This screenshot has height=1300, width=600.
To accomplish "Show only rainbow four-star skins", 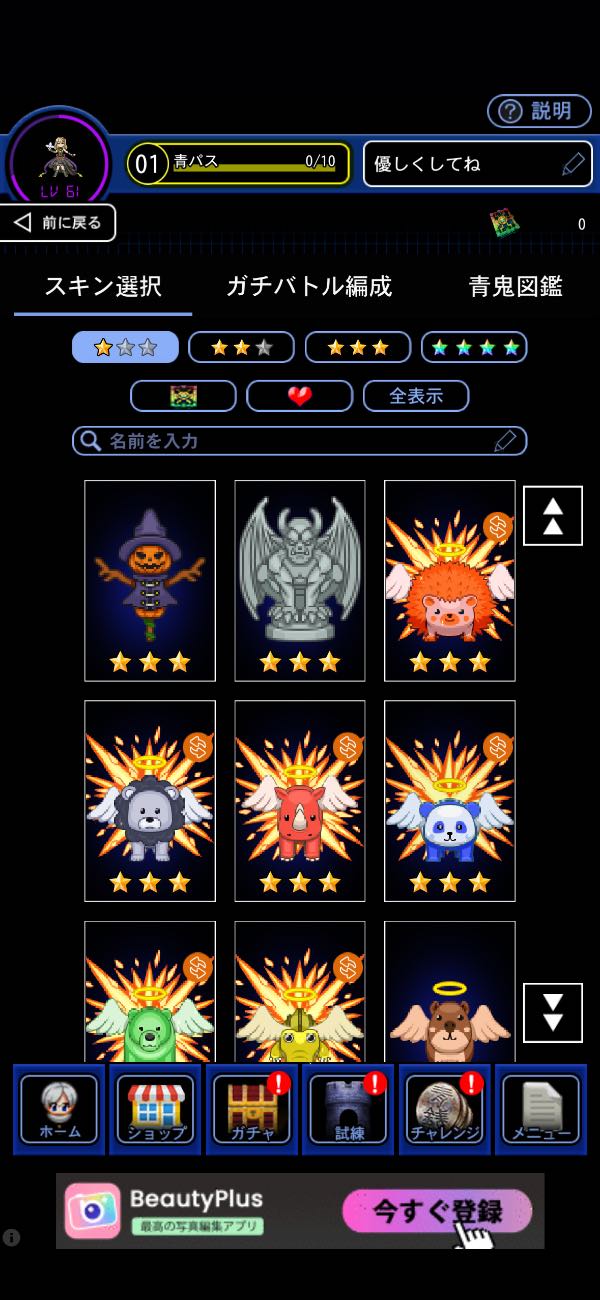I will [474, 347].
